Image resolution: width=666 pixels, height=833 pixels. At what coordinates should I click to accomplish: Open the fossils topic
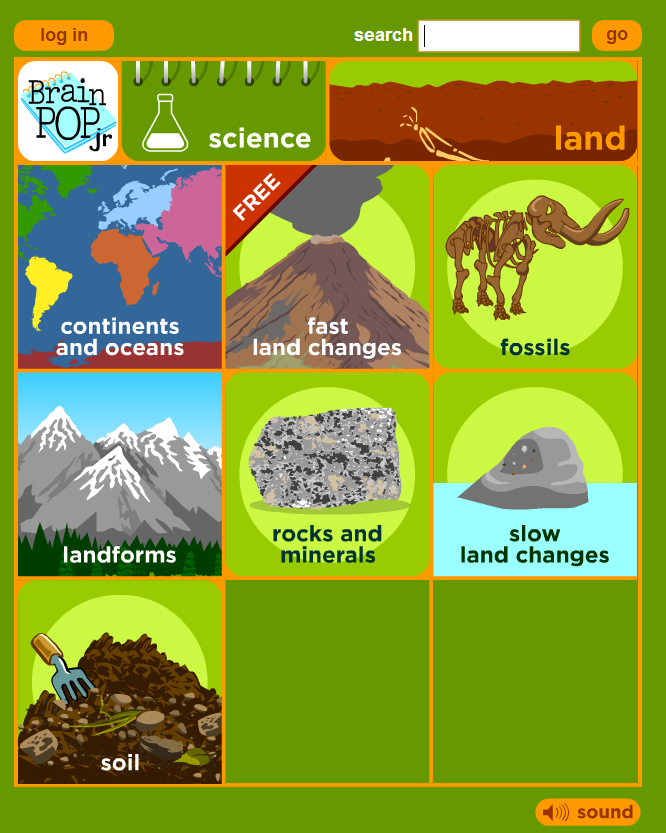pyautogui.click(x=535, y=267)
